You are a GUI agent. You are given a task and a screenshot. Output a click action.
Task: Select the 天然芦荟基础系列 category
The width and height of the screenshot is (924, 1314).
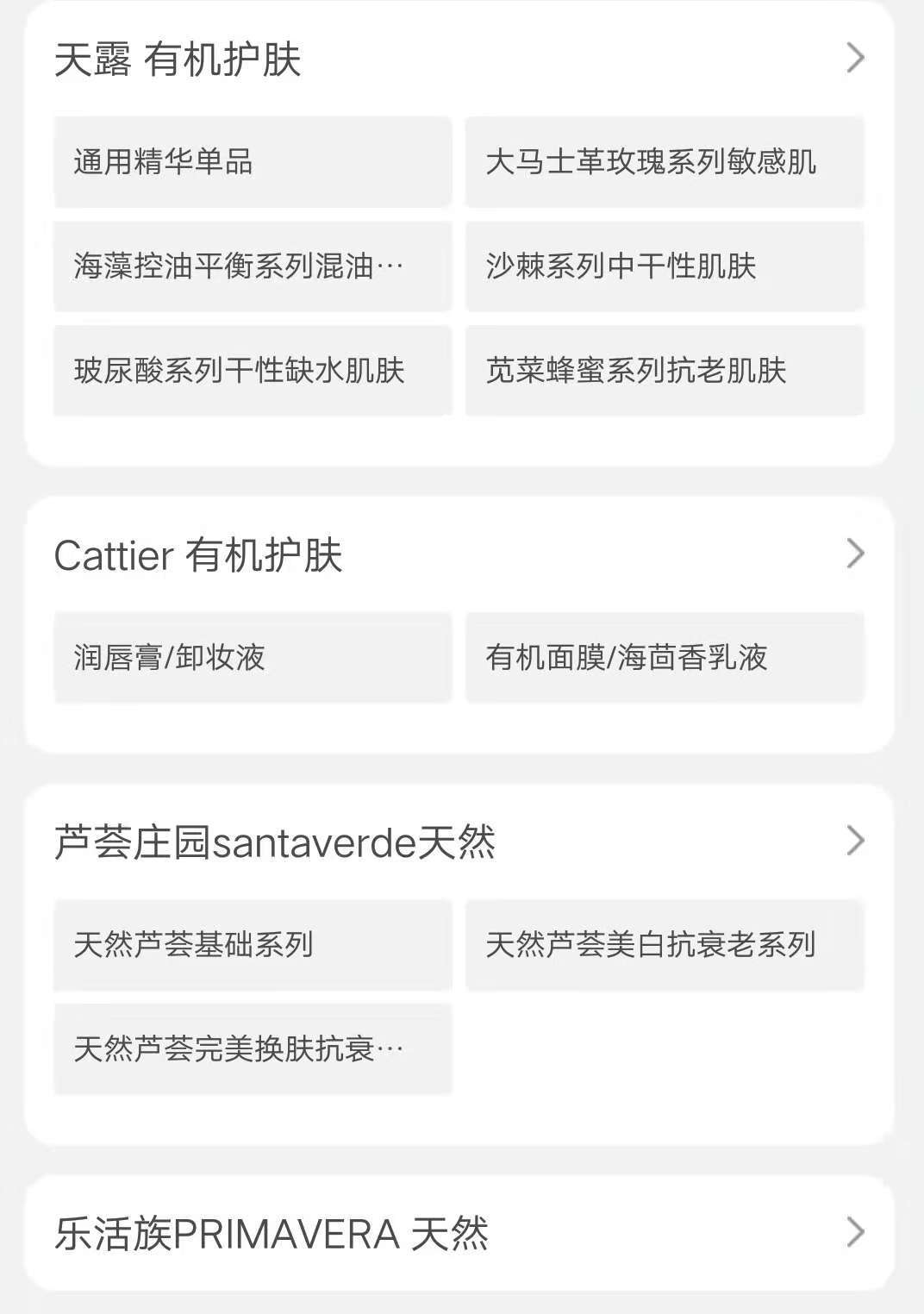pos(253,944)
